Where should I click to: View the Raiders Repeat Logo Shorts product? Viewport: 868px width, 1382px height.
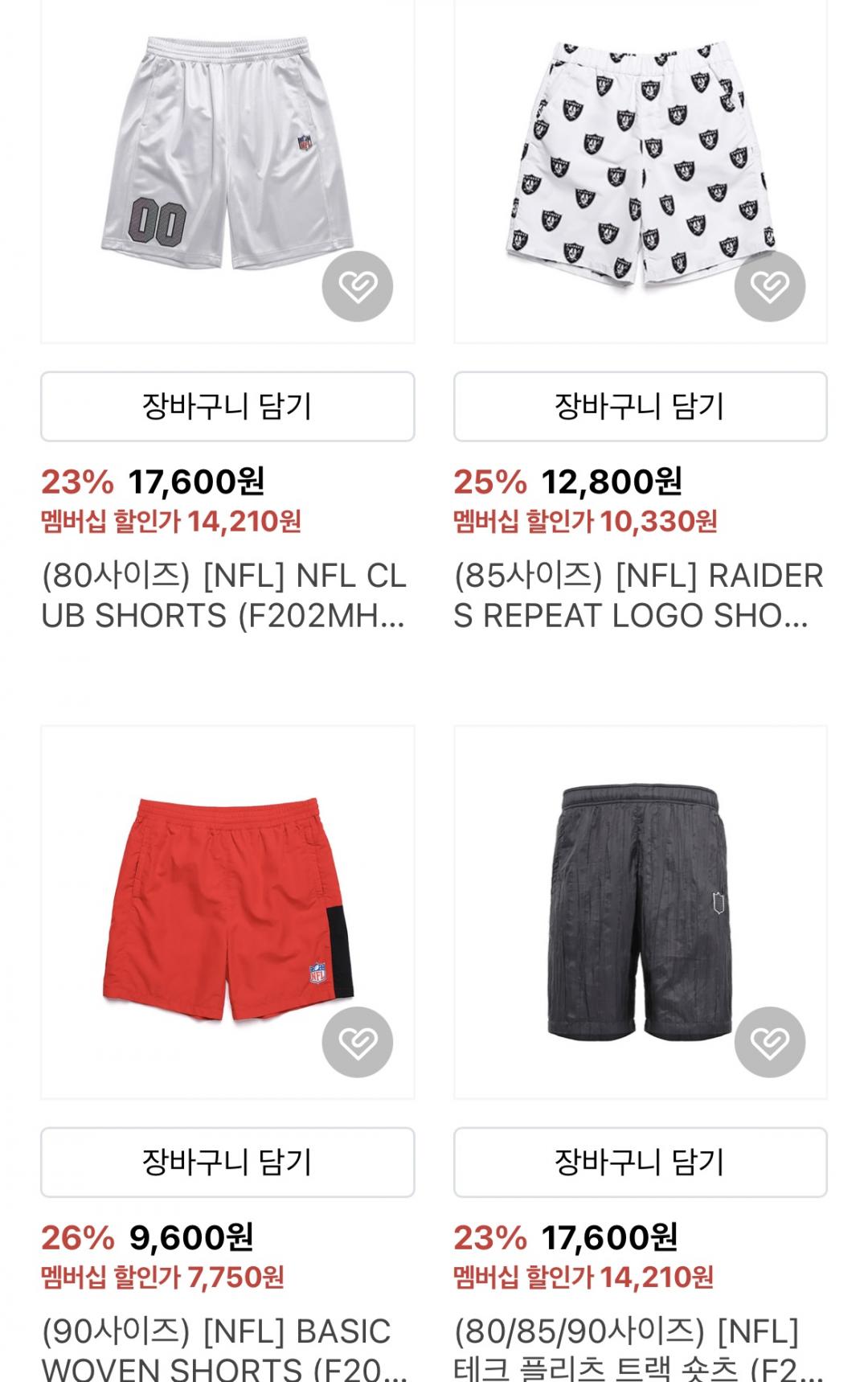pos(640,153)
